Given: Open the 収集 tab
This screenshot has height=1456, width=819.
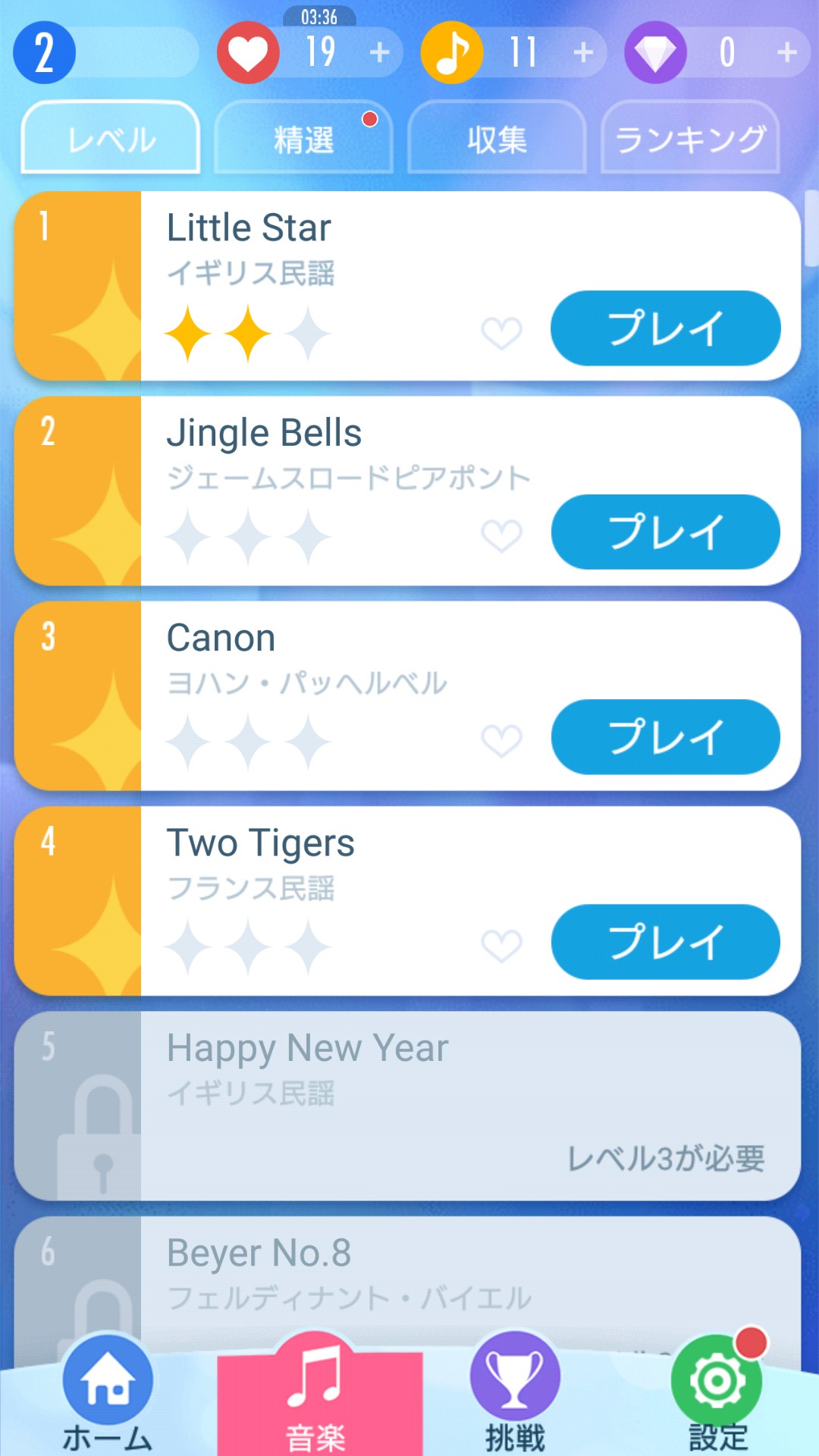Looking at the screenshot, I should (x=497, y=139).
